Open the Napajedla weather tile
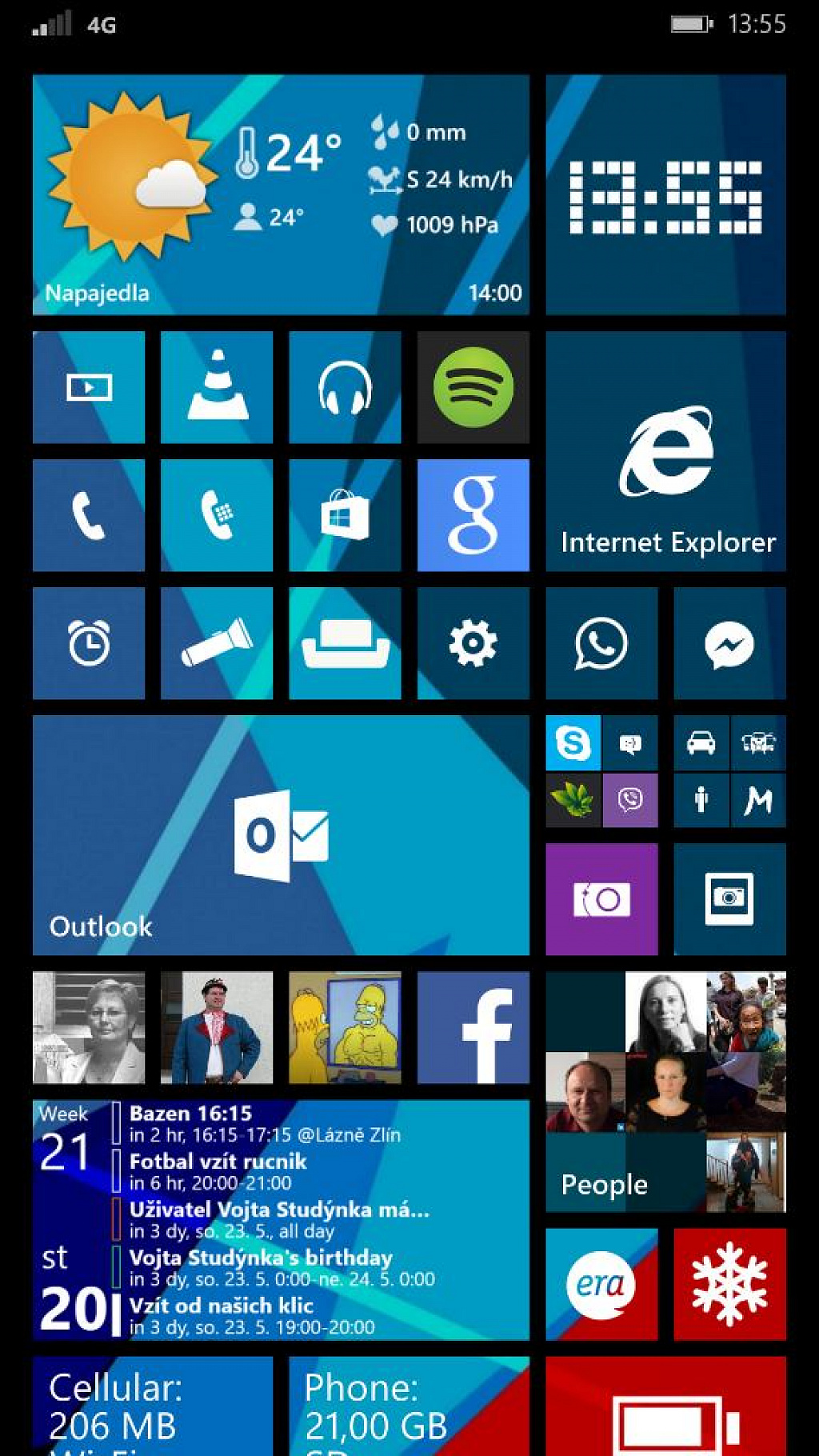 281,195
